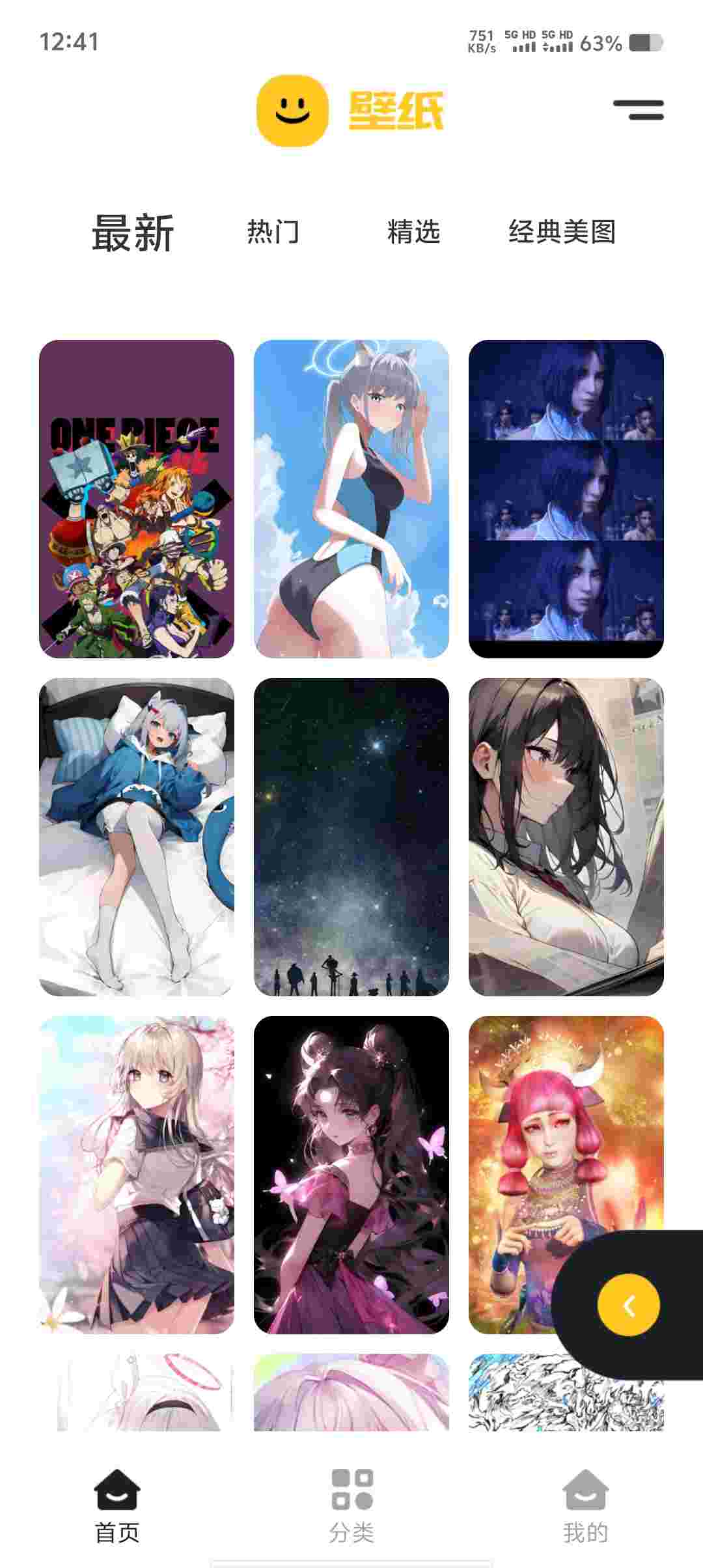Switch to the 热门 tab
Viewport: 703px width, 1568px height.
pos(273,232)
